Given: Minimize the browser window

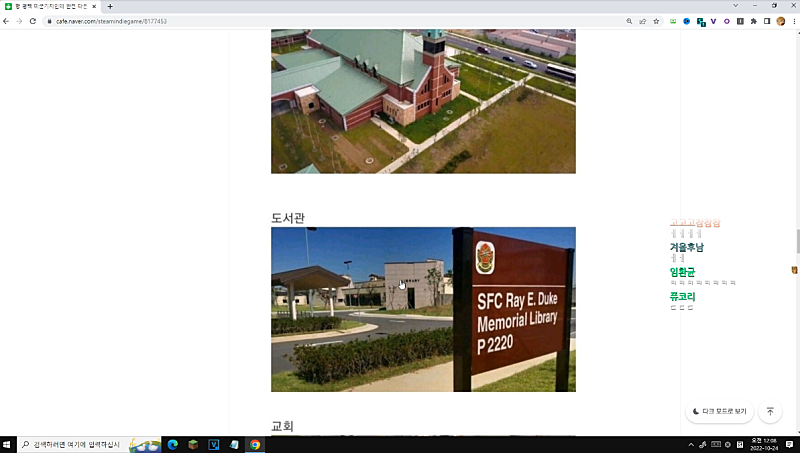Looking at the screenshot, I should (754, 6).
